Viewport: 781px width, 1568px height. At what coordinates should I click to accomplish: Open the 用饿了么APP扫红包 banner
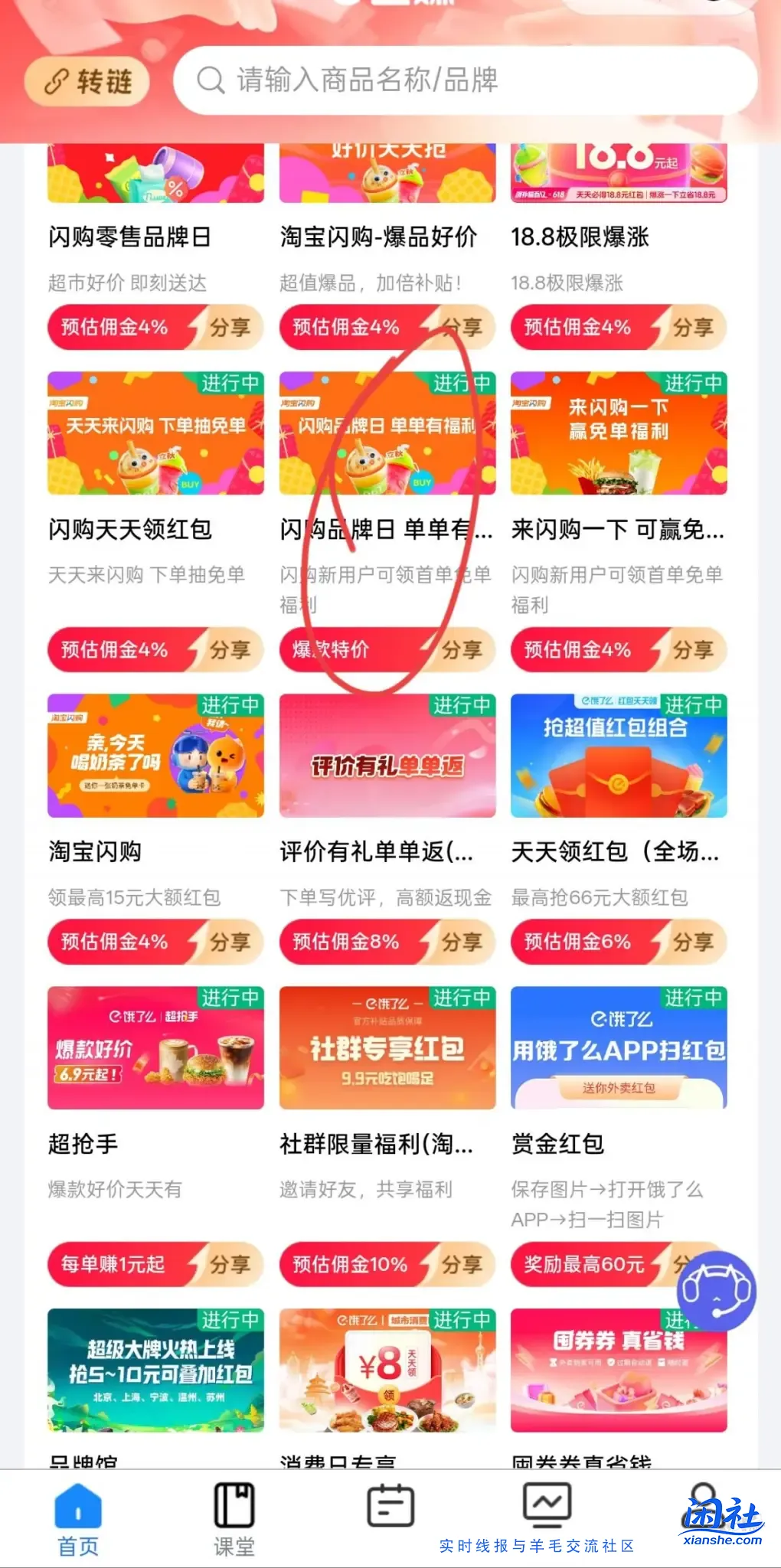[x=619, y=1047]
